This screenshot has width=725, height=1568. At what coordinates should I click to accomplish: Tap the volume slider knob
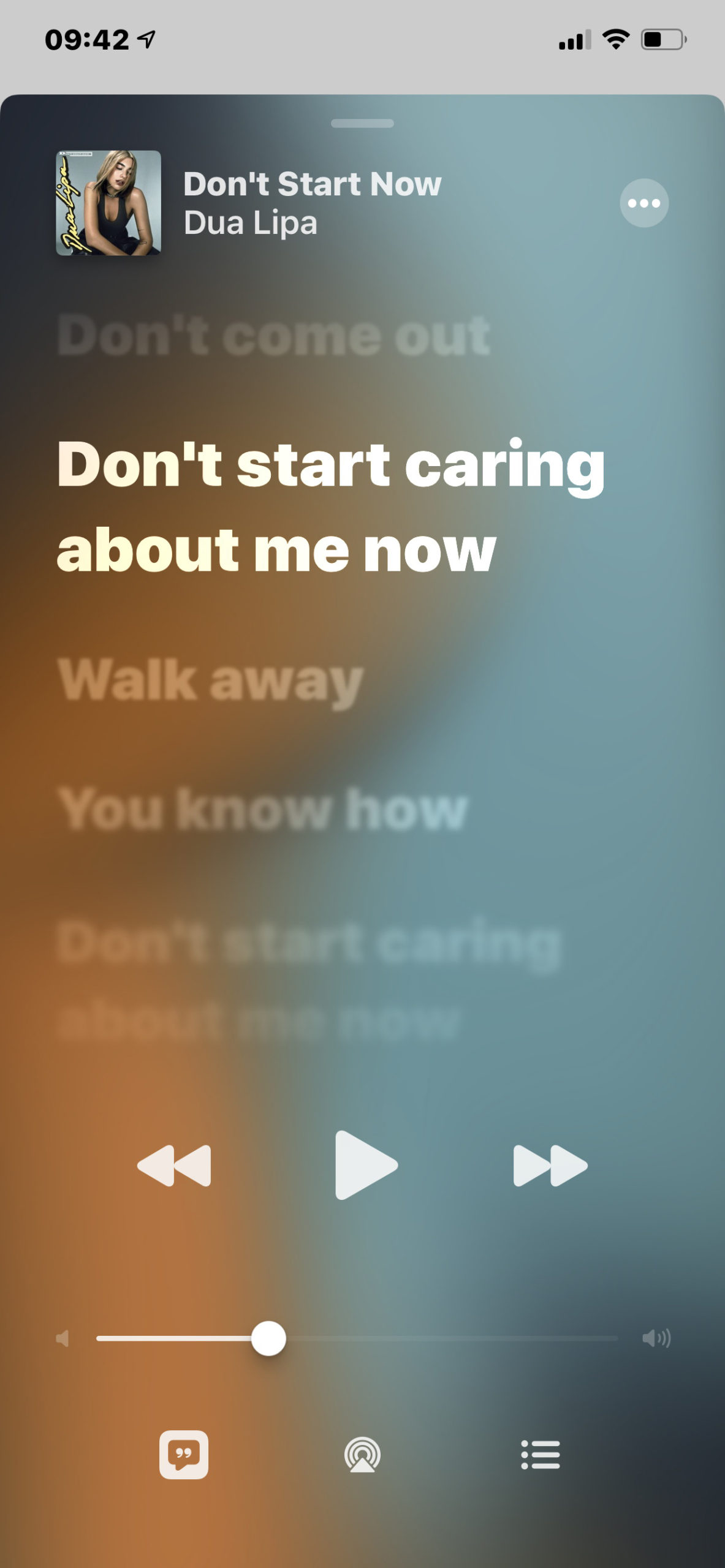(x=268, y=1338)
